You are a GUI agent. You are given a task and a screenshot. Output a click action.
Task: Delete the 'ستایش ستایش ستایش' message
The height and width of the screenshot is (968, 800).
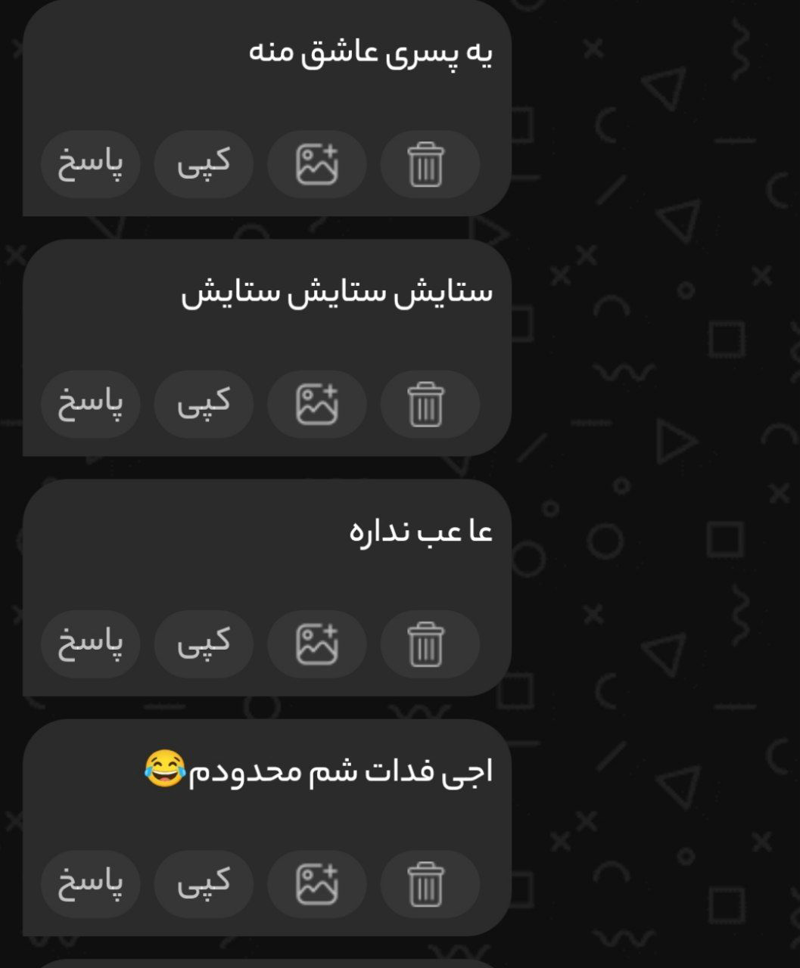pyautogui.click(x=427, y=404)
